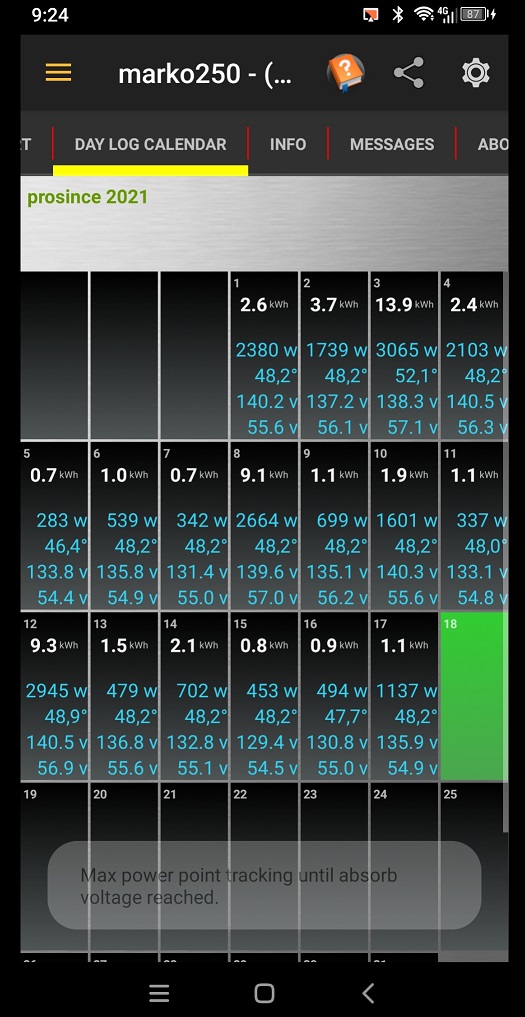Open day 3 with 13.9 kWh
Viewport: 525px width, 1017px height.
pos(404,355)
